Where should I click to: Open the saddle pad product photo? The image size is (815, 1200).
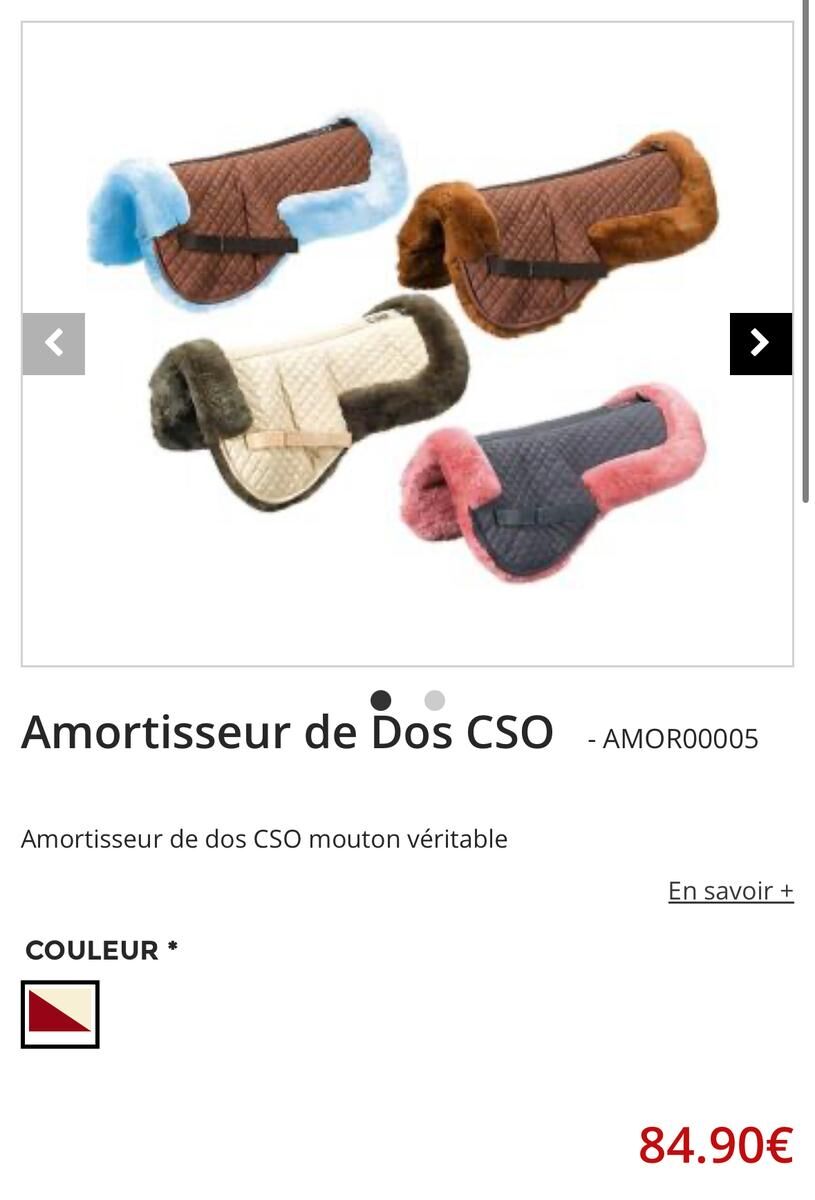coord(407,344)
